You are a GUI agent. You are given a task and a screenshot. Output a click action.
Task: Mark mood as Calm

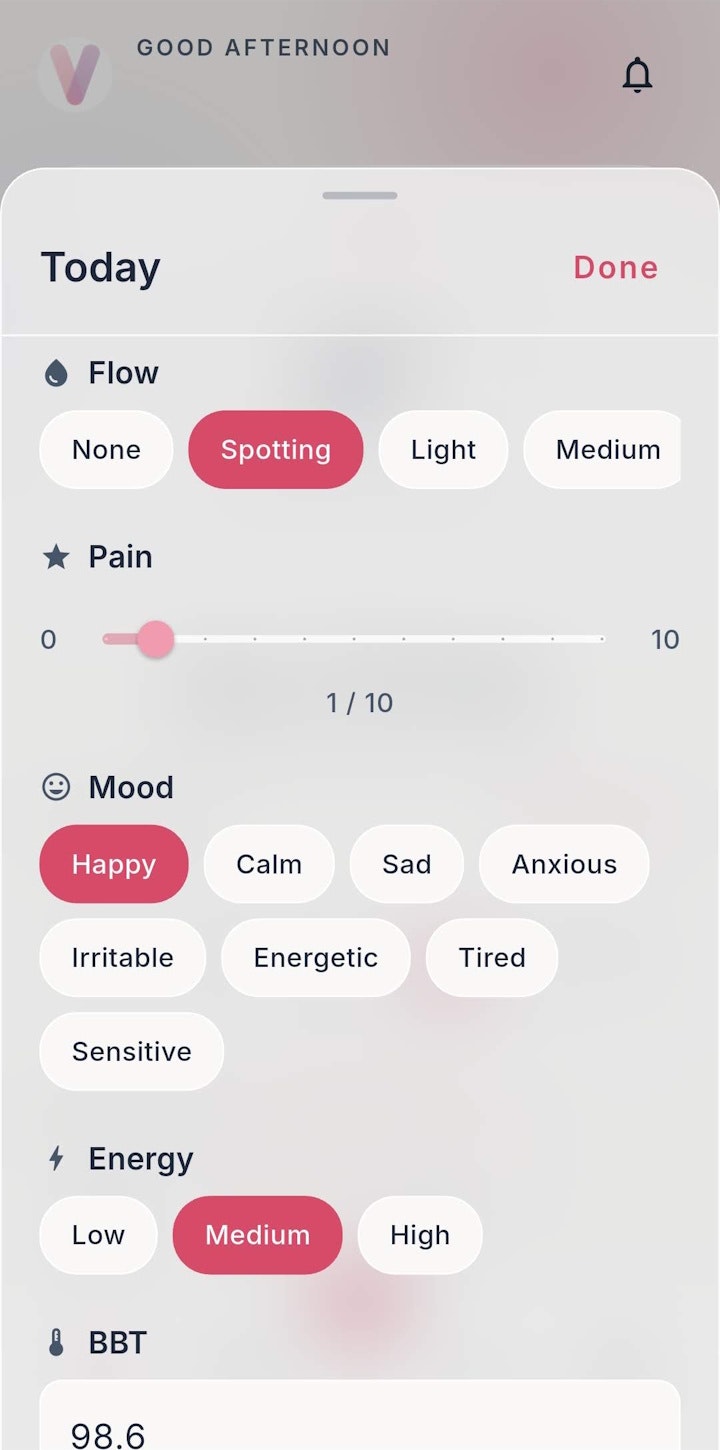(x=269, y=864)
